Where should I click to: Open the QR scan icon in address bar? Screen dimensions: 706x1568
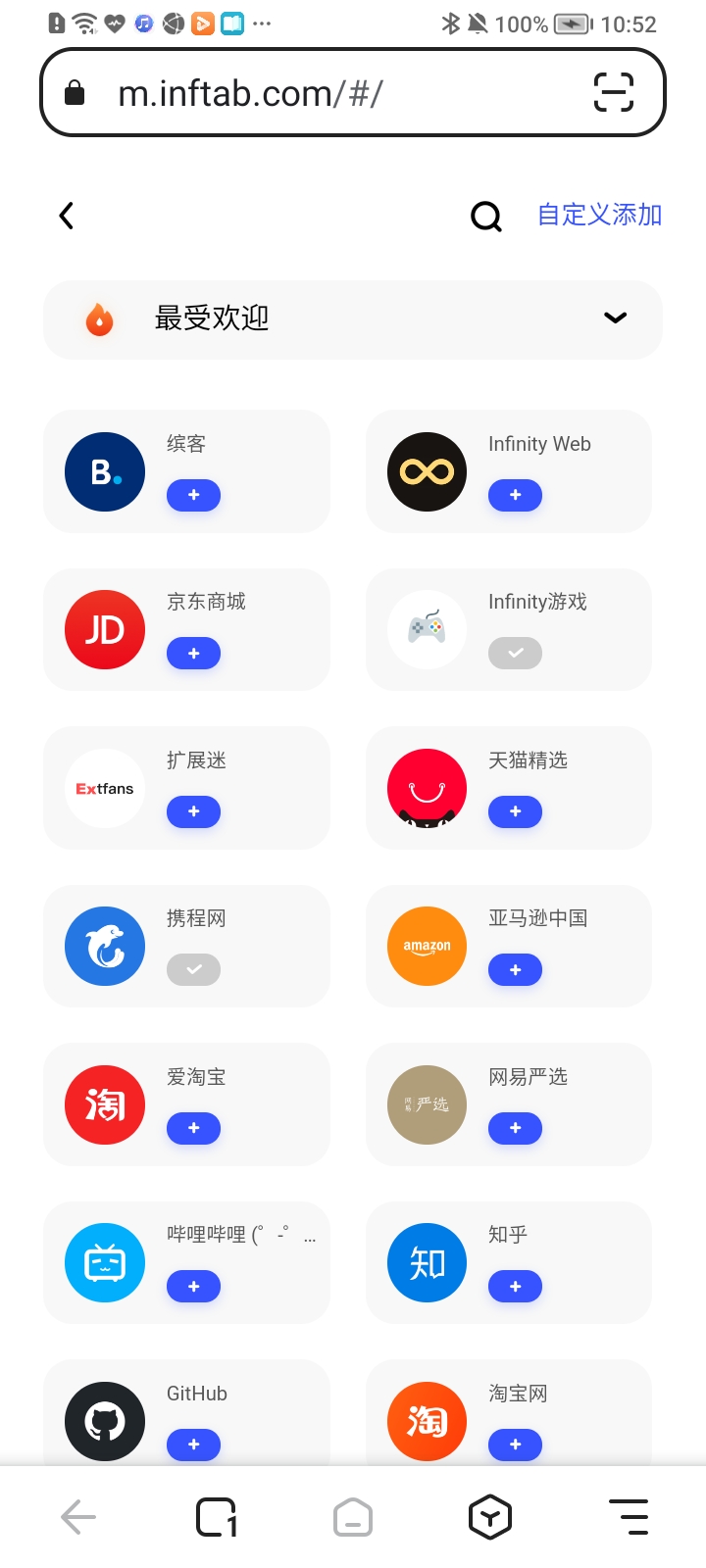pyautogui.click(x=614, y=93)
